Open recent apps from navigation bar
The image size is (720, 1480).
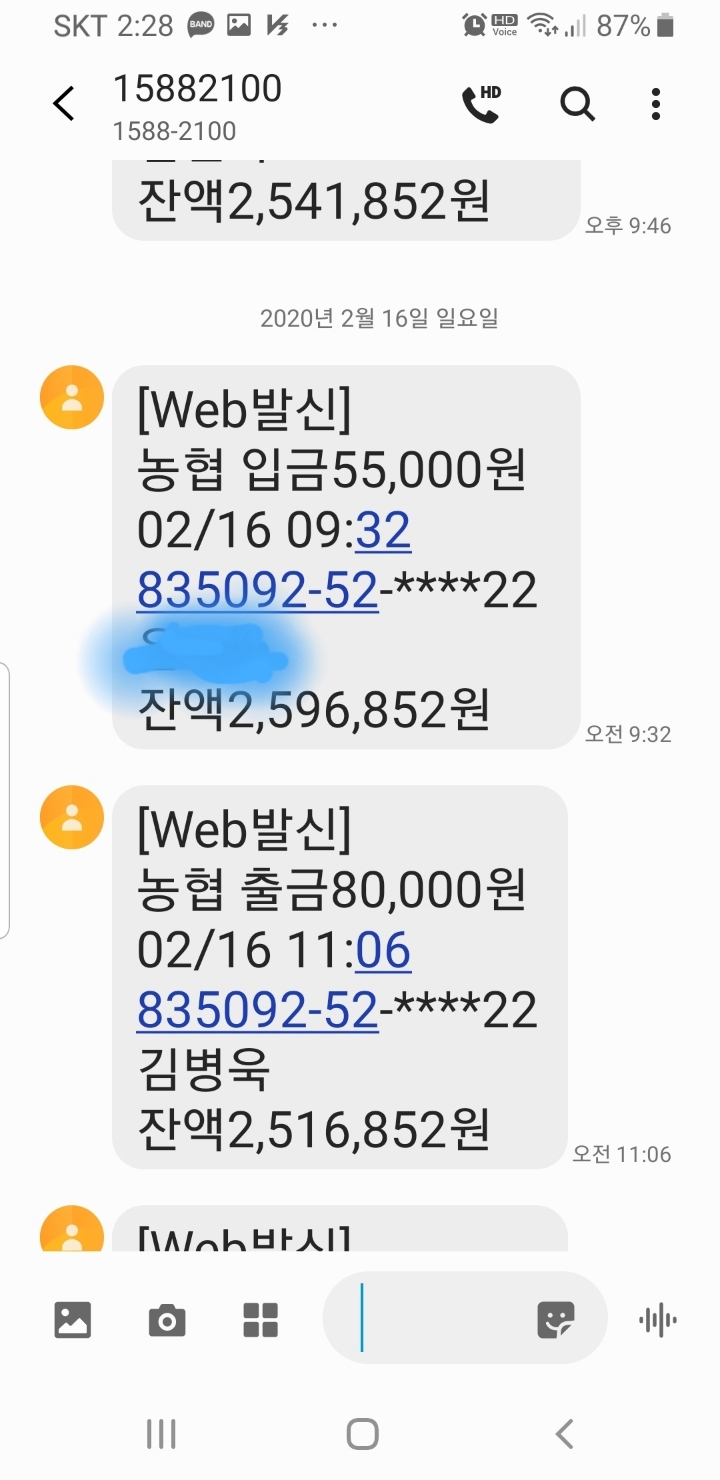(161, 1434)
